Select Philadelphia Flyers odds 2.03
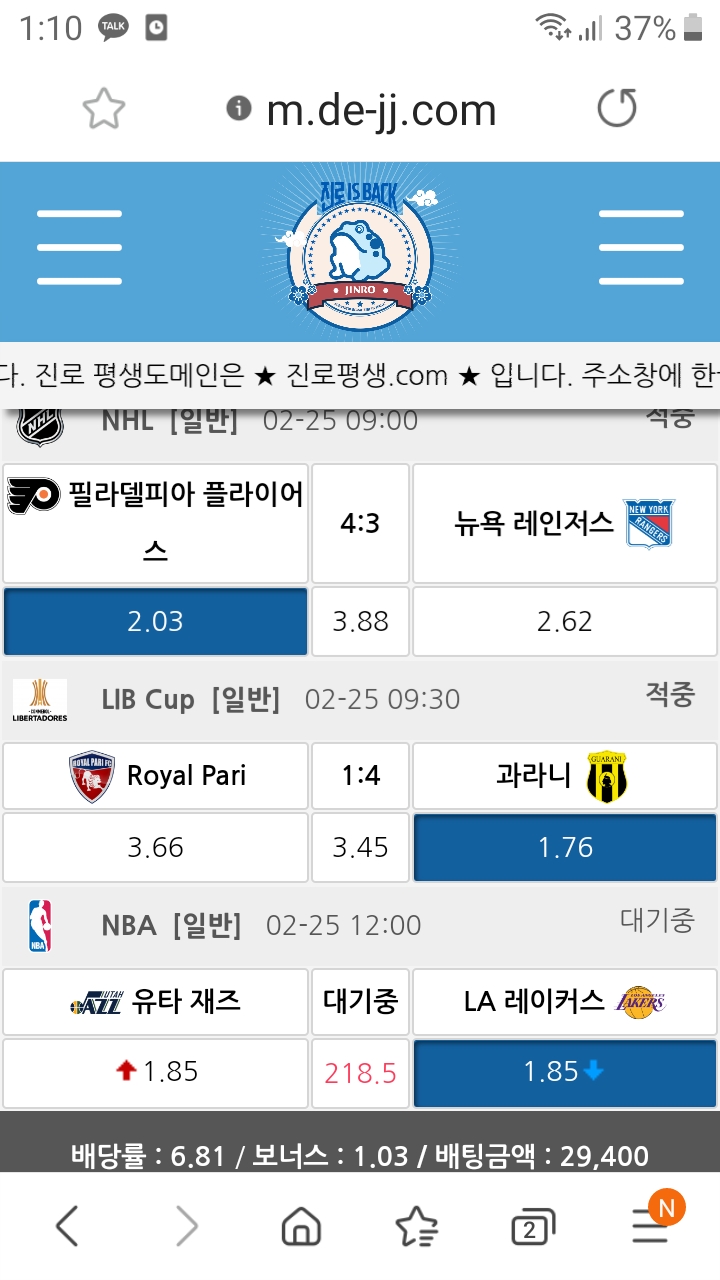Screen dimensions: 720x1280 pyautogui.click(x=155, y=621)
